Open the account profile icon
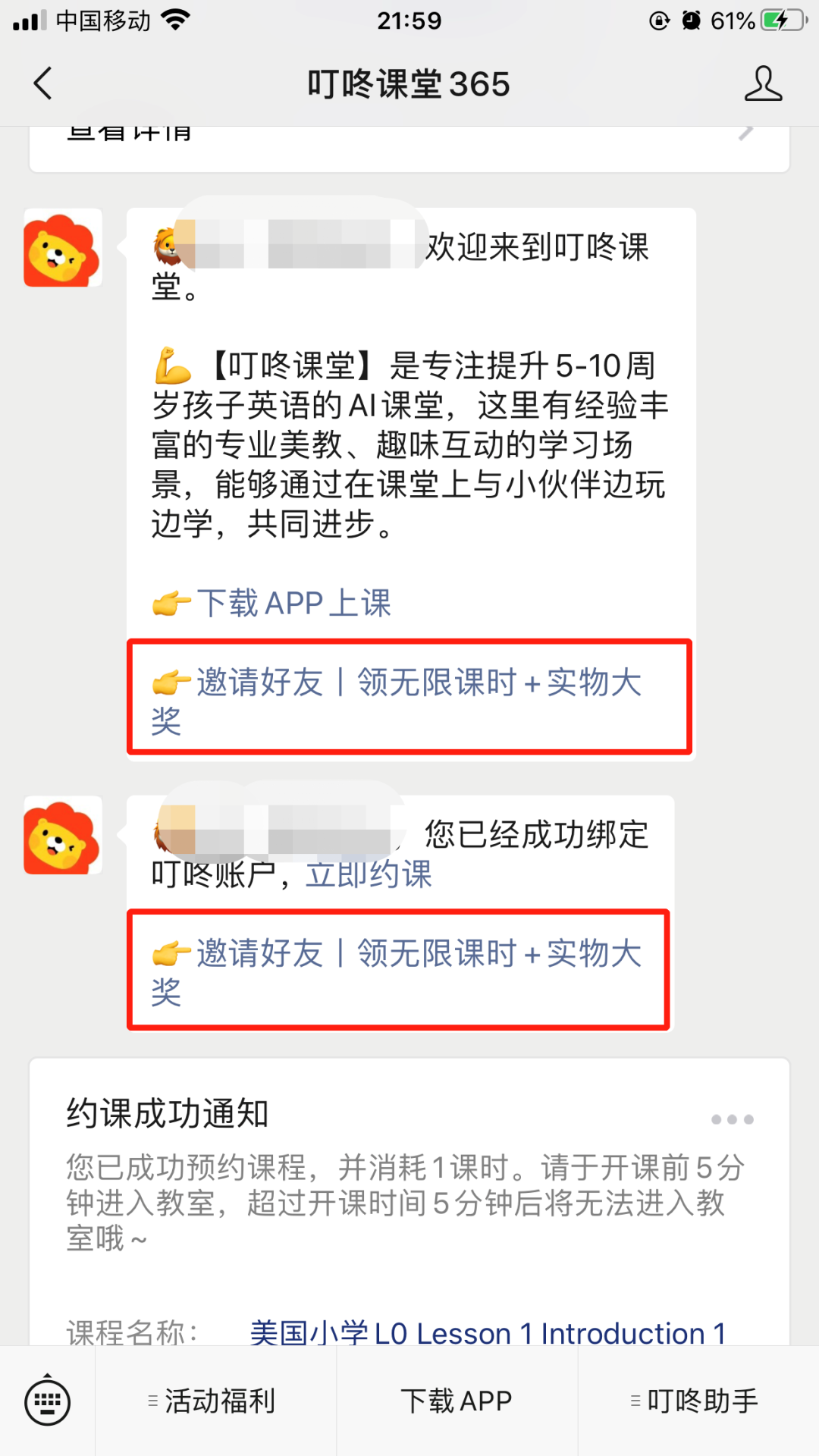 point(762,83)
